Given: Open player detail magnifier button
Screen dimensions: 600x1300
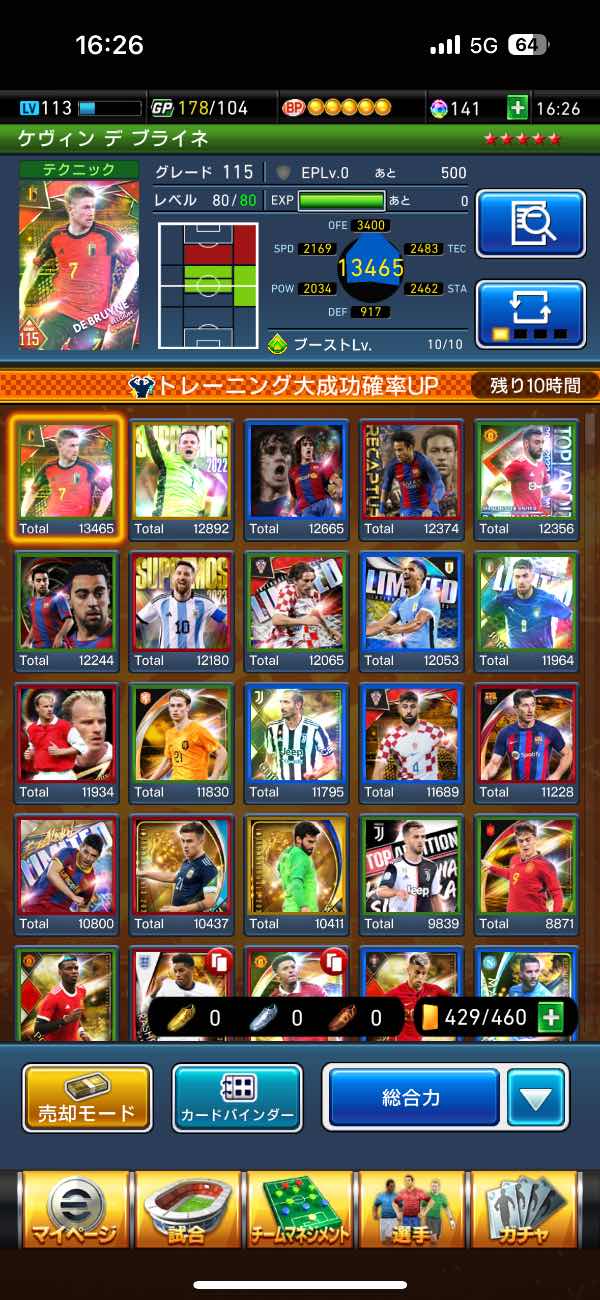Looking at the screenshot, I should click(530, 224).
